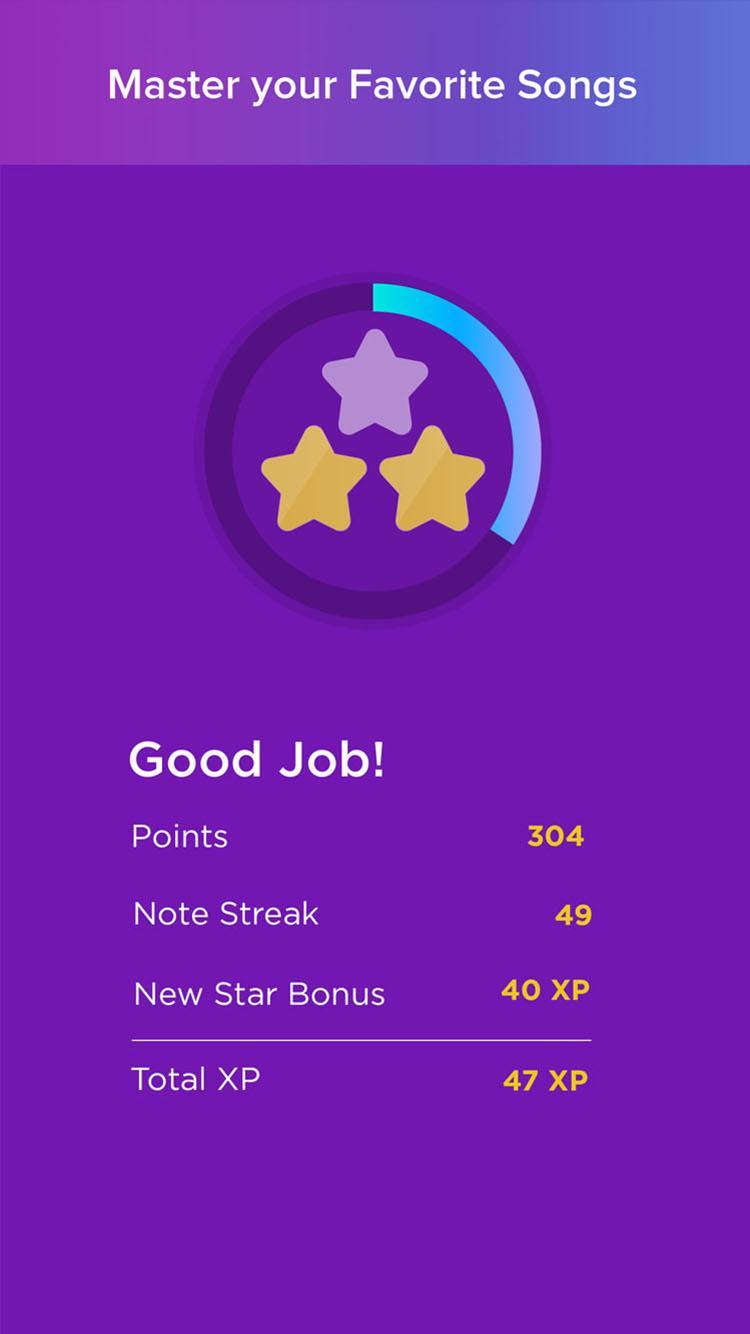750x1334 pixels.
Task: Click the 40 XP bonus value
Action: [545, 990]
